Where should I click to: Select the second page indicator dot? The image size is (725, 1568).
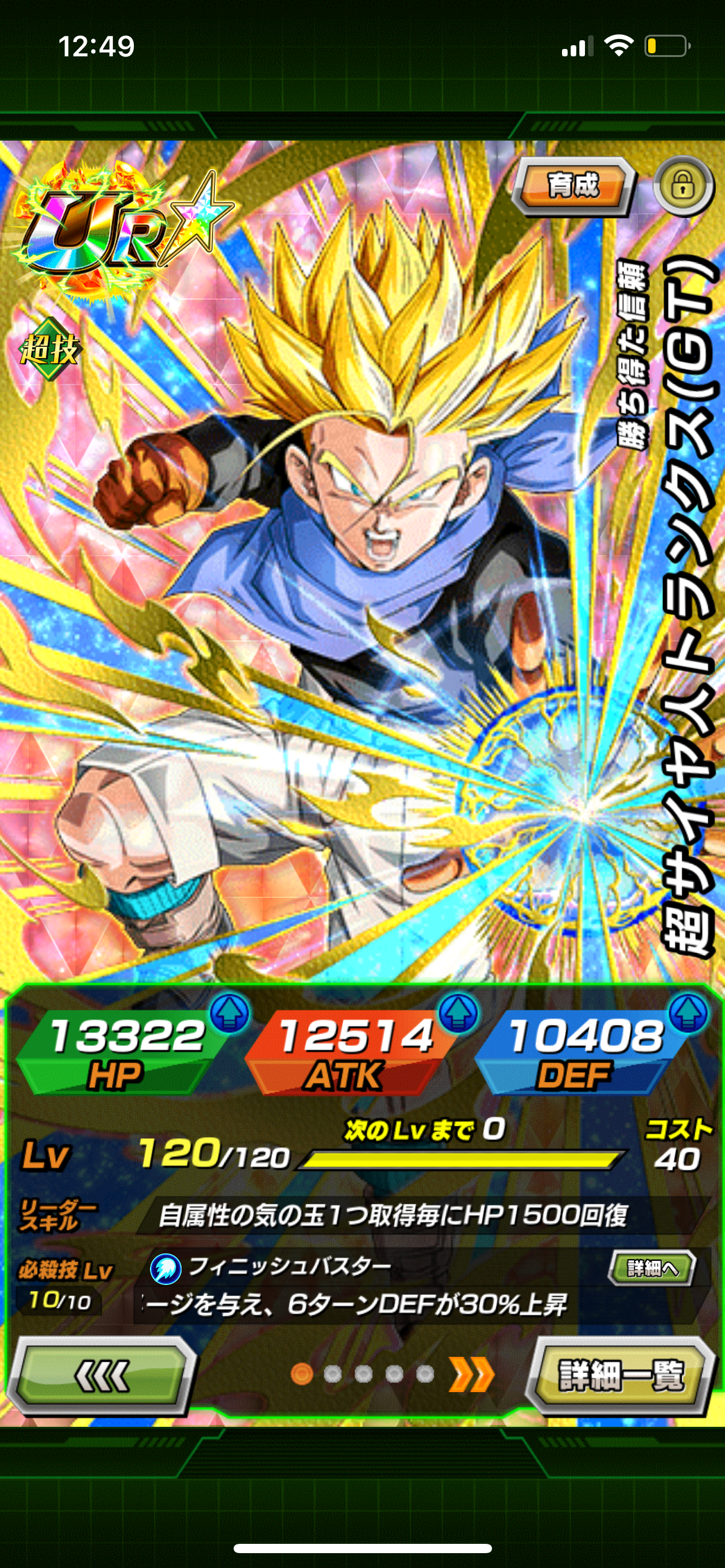coord(333,1374)
